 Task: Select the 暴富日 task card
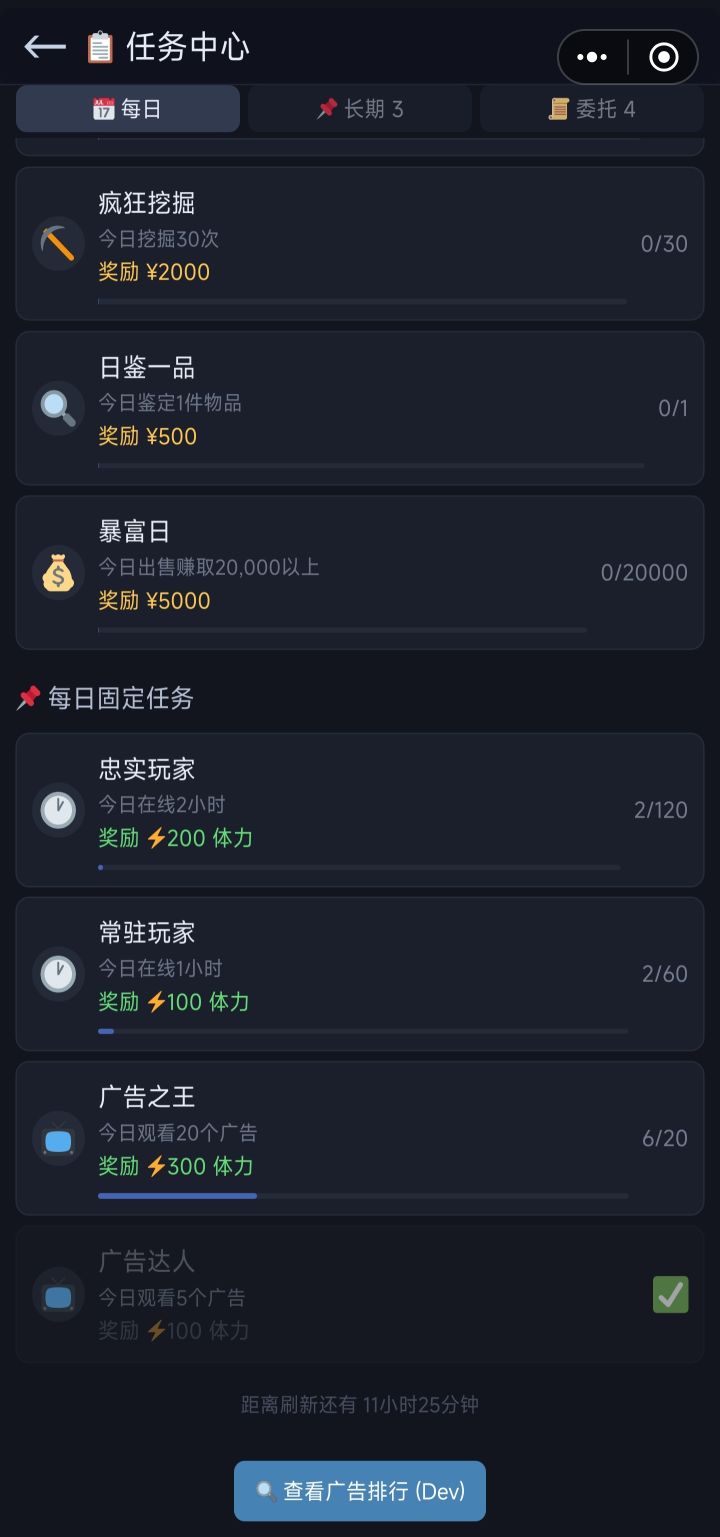360,572
